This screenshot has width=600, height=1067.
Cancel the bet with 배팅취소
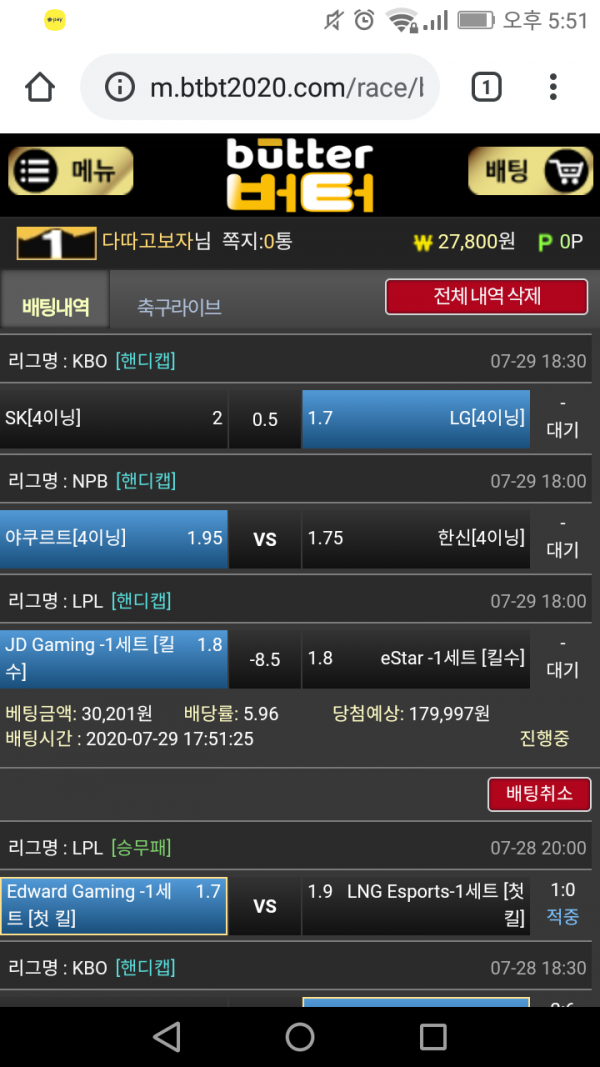(x=539, y=794)
